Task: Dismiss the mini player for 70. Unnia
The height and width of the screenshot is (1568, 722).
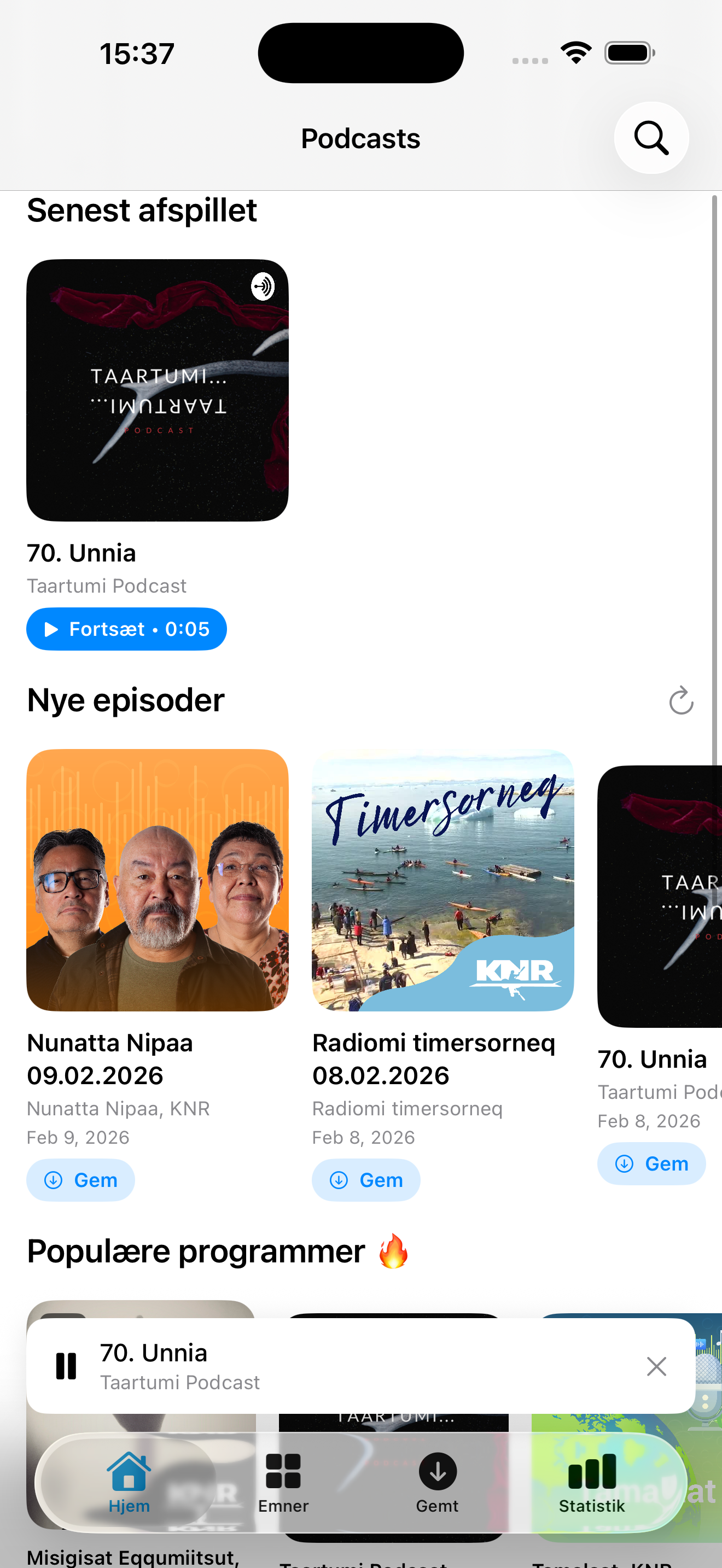Action: coord(656,1366)
